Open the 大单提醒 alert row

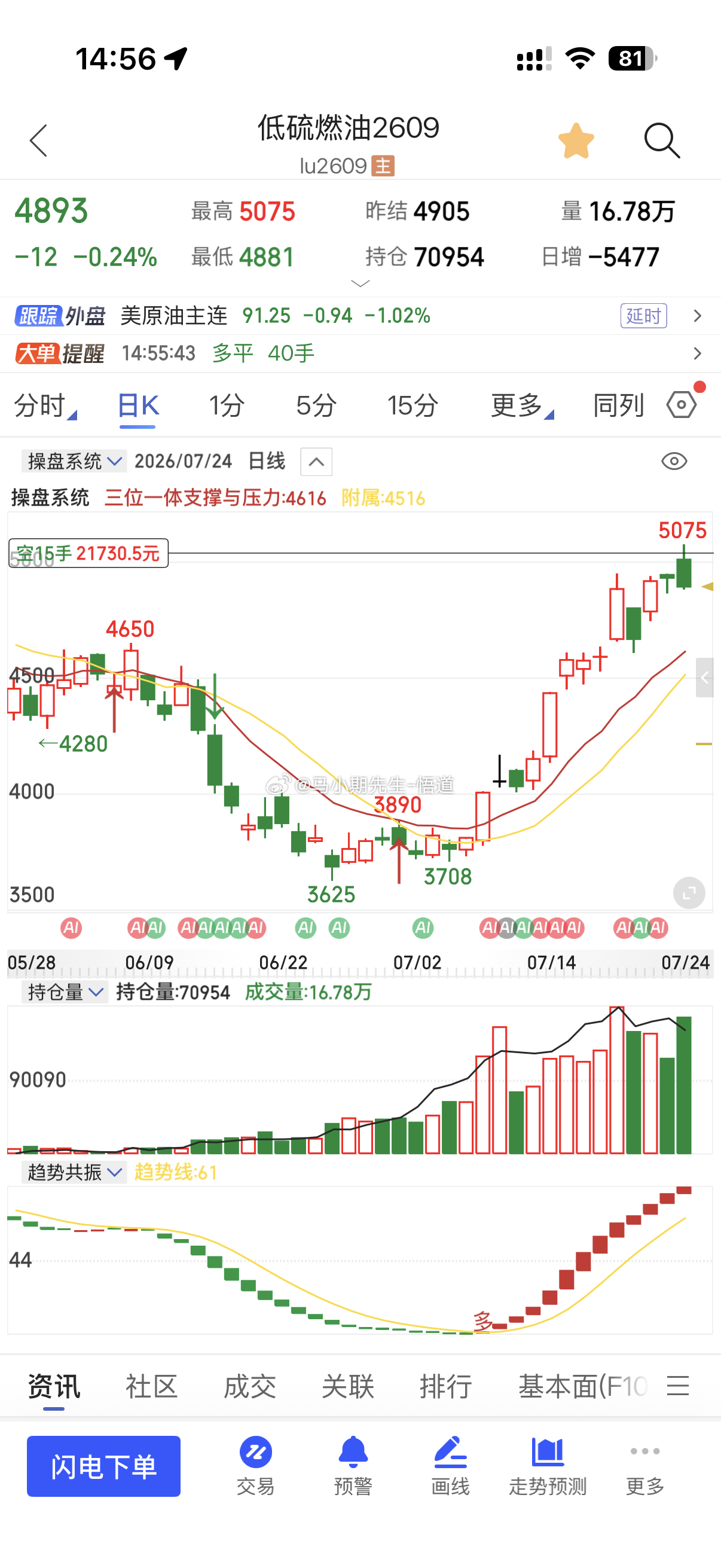[360, 353]
